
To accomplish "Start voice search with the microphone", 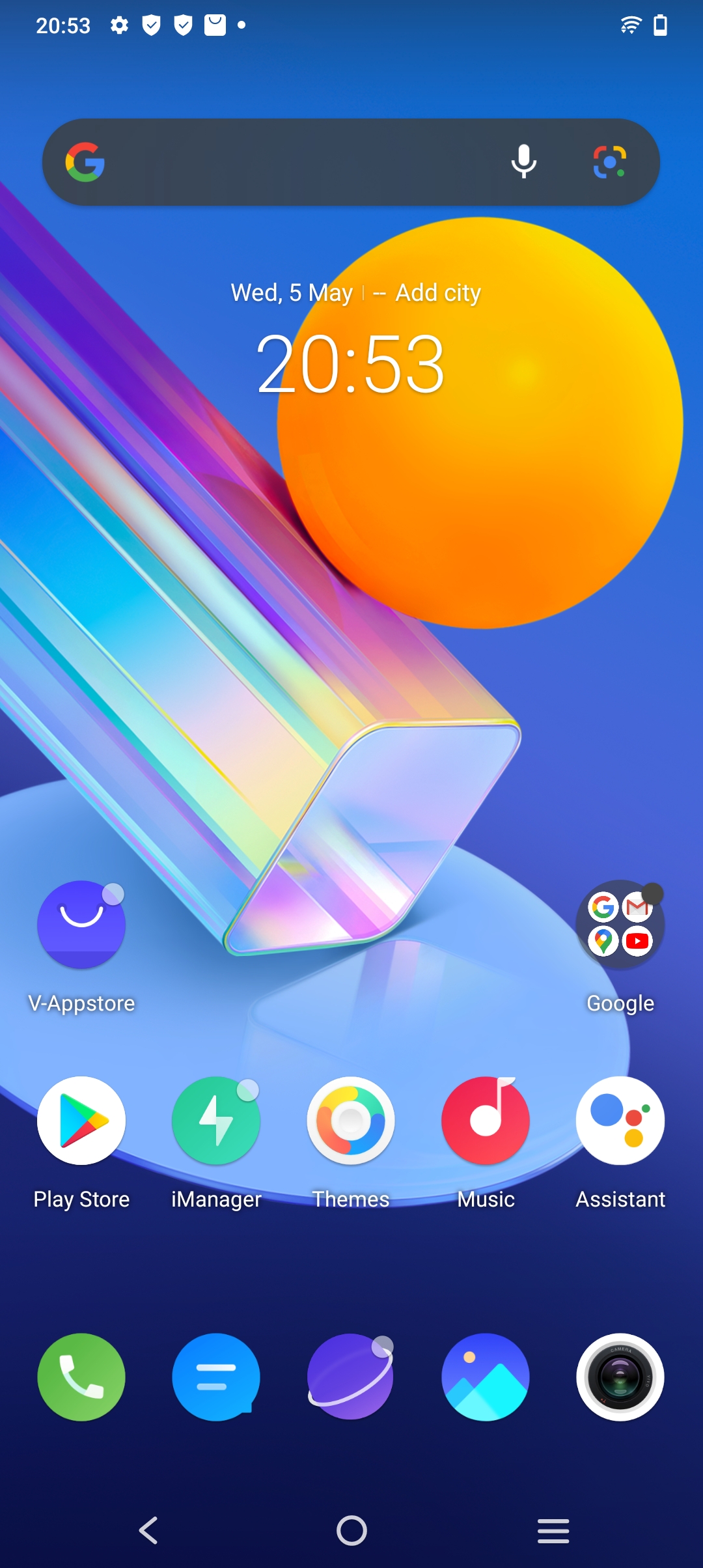I will 523,162.
